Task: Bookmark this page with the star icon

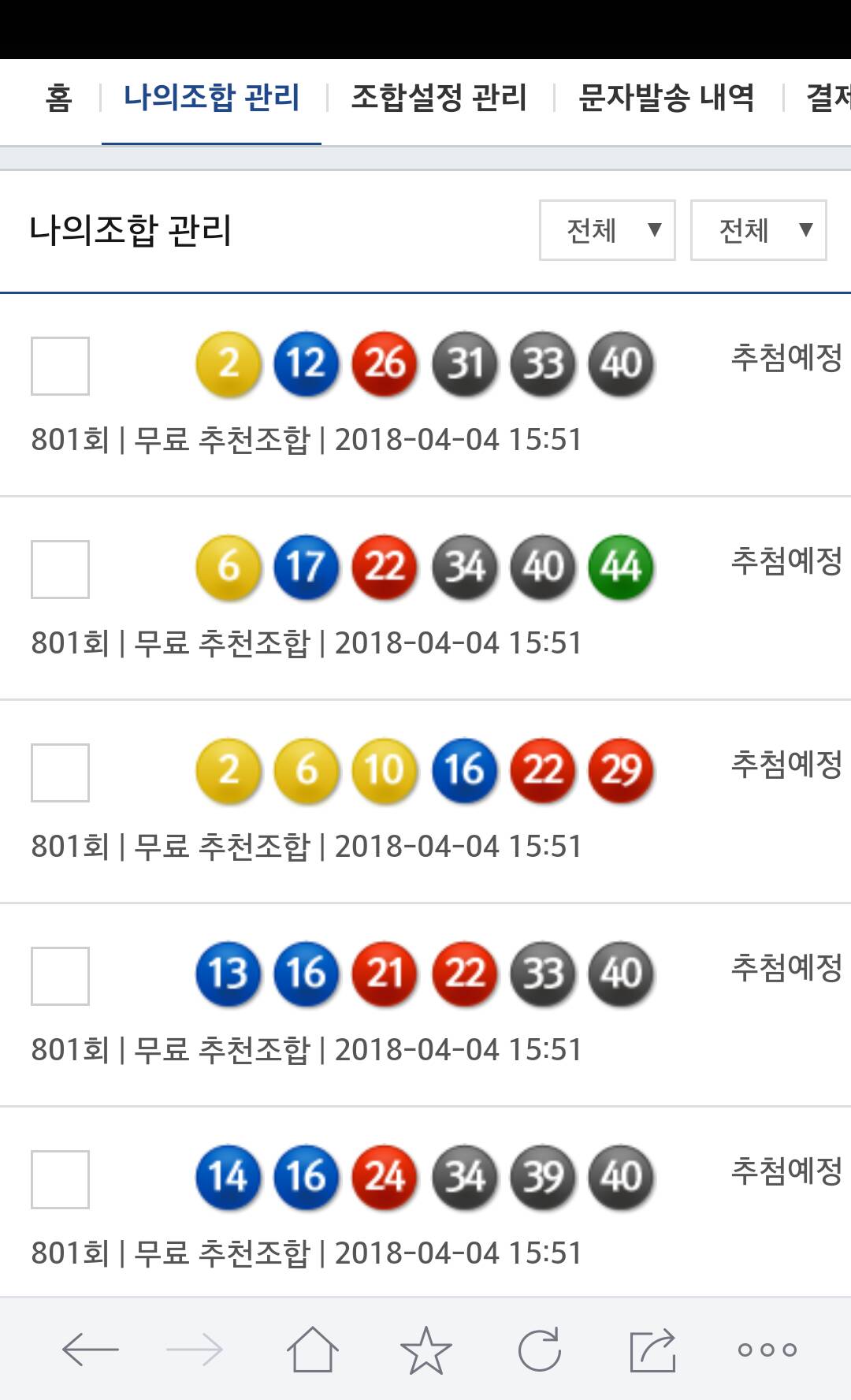Action: (x=425, y=1350)
